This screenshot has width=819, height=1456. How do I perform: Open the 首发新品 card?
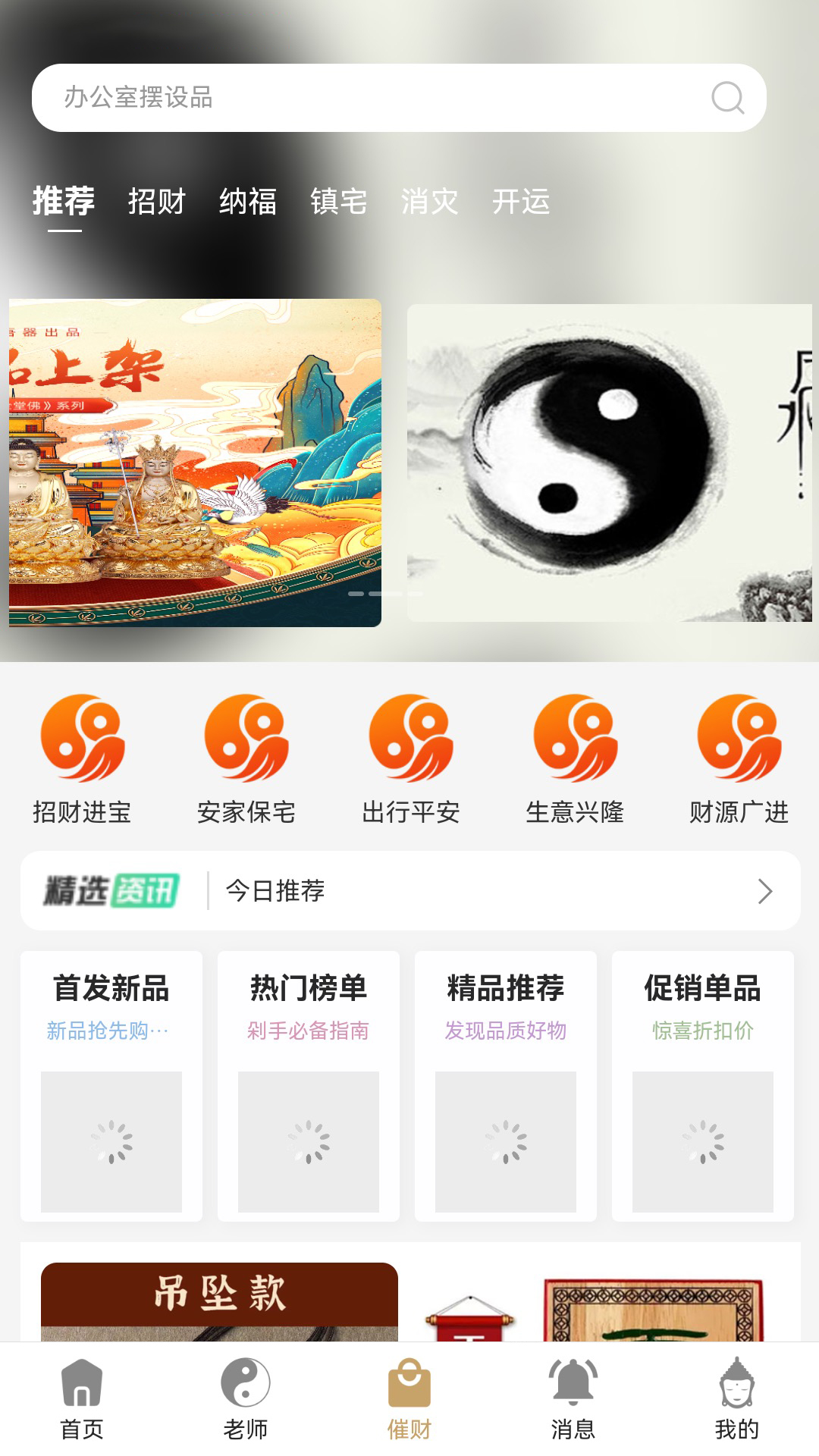pos(111,1084)
